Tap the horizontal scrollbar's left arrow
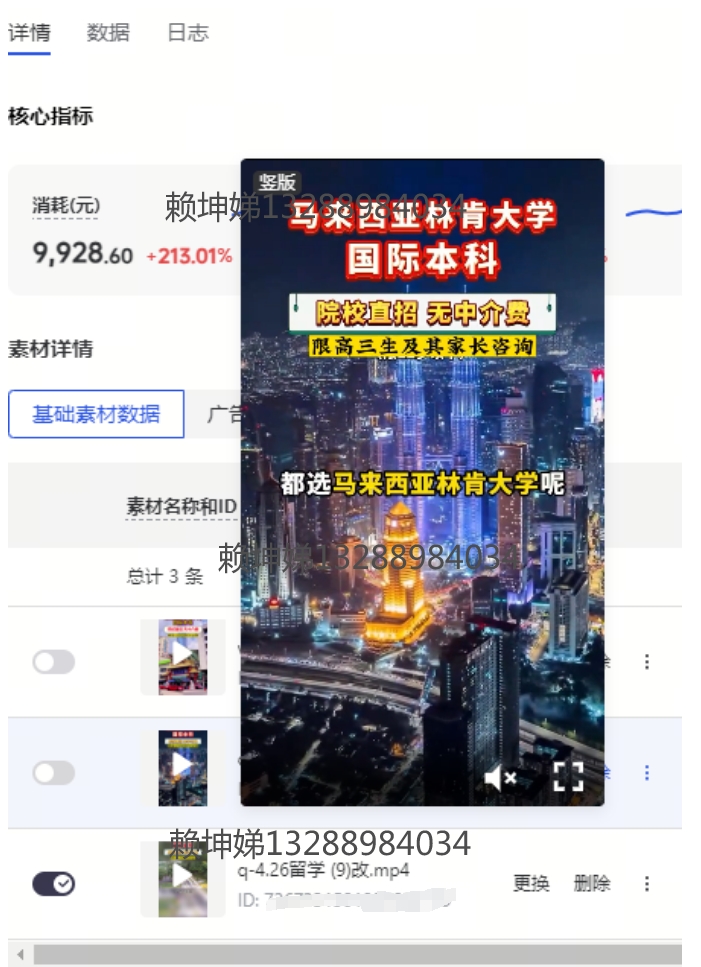Image resolution: width=701 pixels, height=967 pixels. tap(19, 954)
